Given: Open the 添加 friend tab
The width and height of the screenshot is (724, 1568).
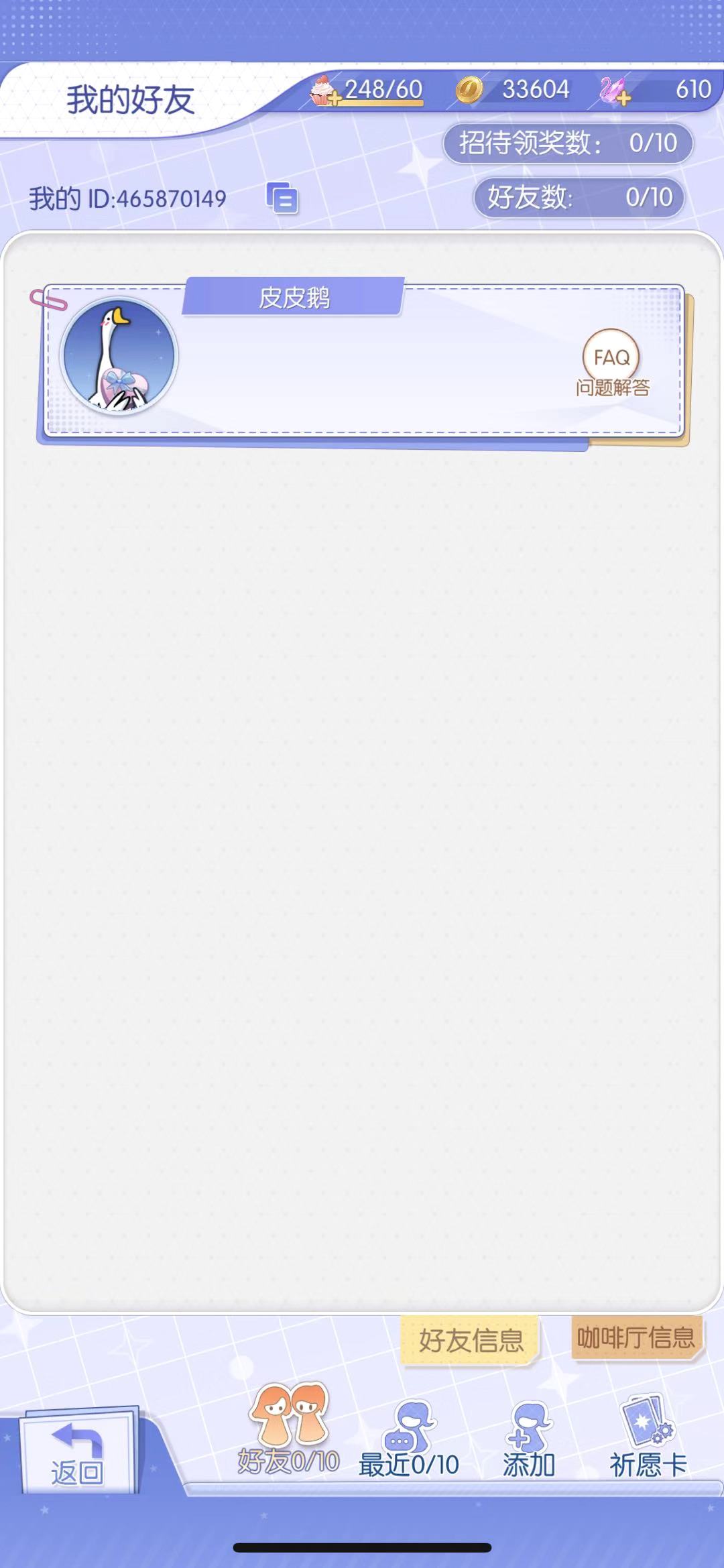Looking at the screenshot, I should (x=529, y=1437).
